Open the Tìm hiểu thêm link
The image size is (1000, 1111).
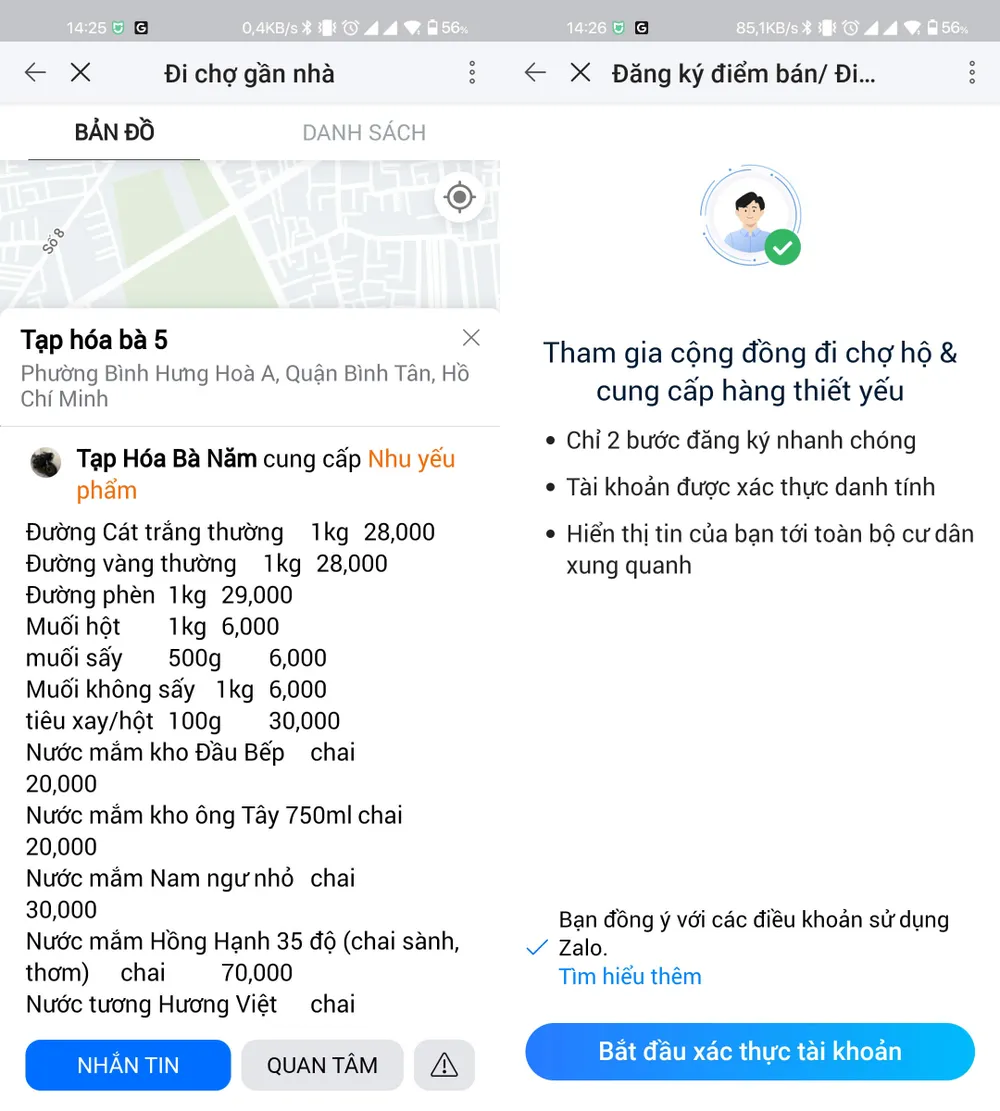(629, 976)
